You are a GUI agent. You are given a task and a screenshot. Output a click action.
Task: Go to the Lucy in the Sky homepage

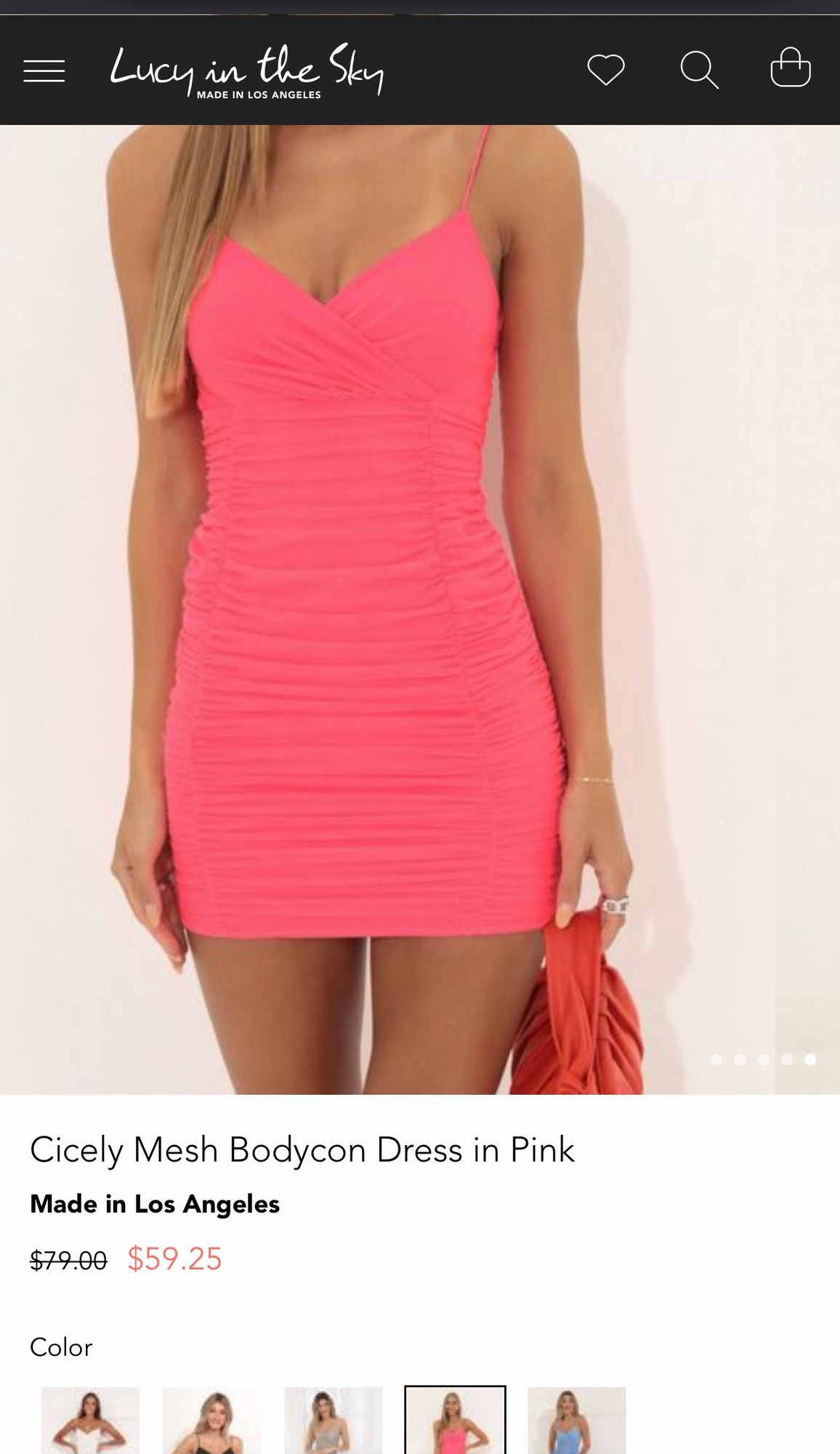coord(247,71)
